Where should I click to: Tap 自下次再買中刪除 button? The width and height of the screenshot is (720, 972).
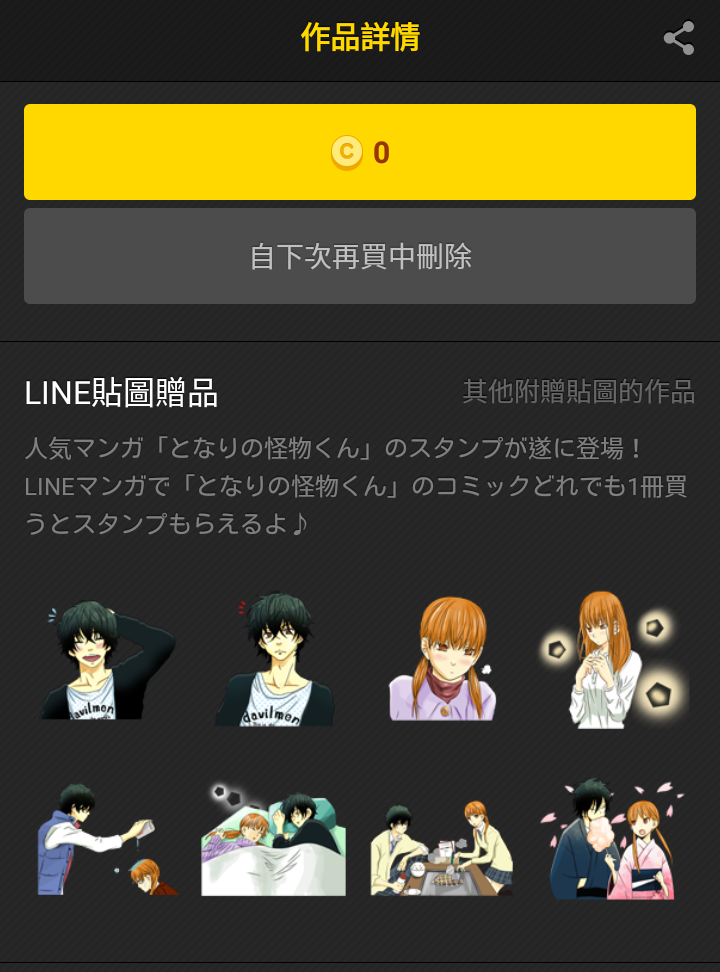point(360,256)
